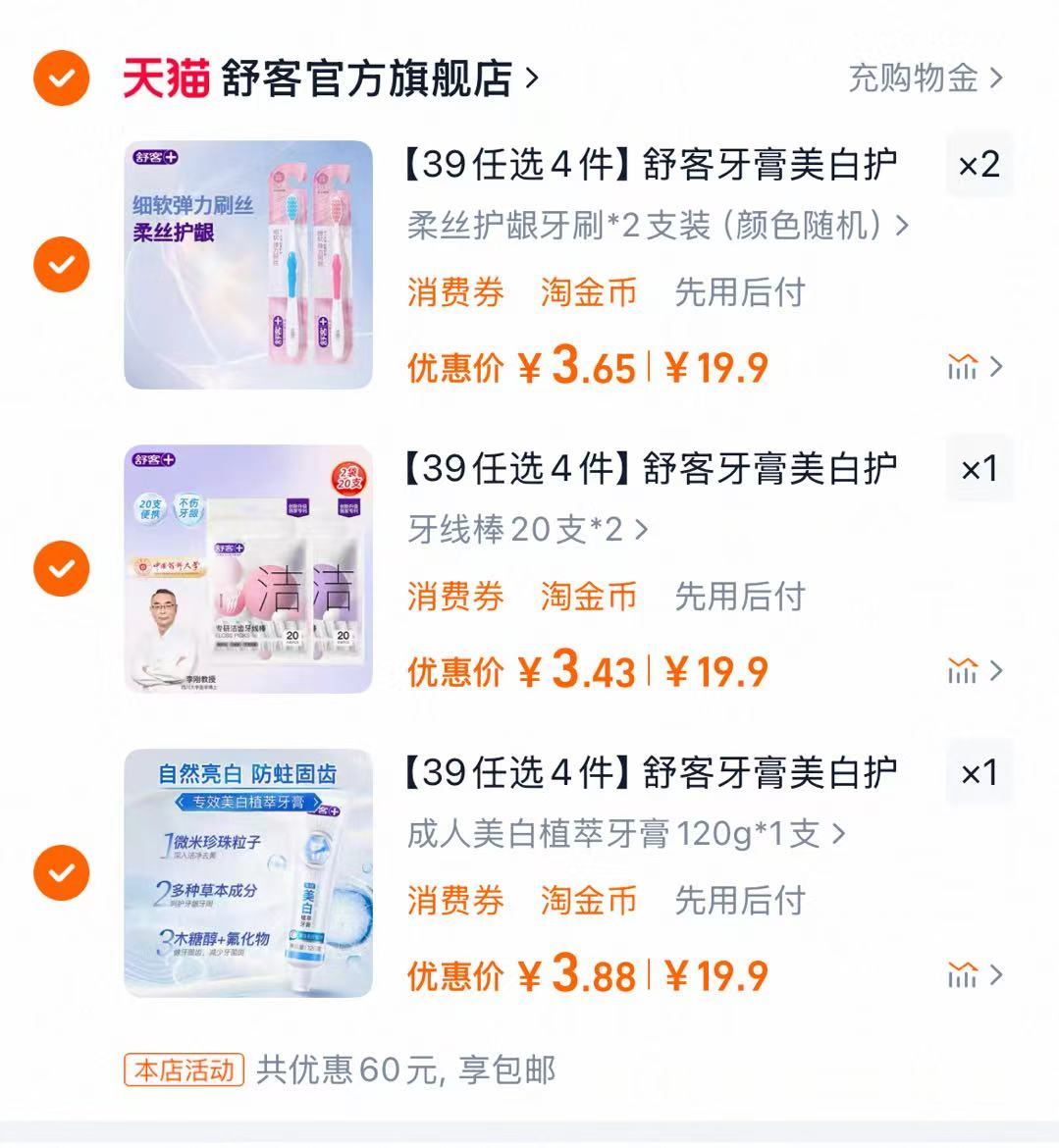Click the toothbrush product thumbnail
This screenshot has width=1059, height=1148.
click(250, 265)
